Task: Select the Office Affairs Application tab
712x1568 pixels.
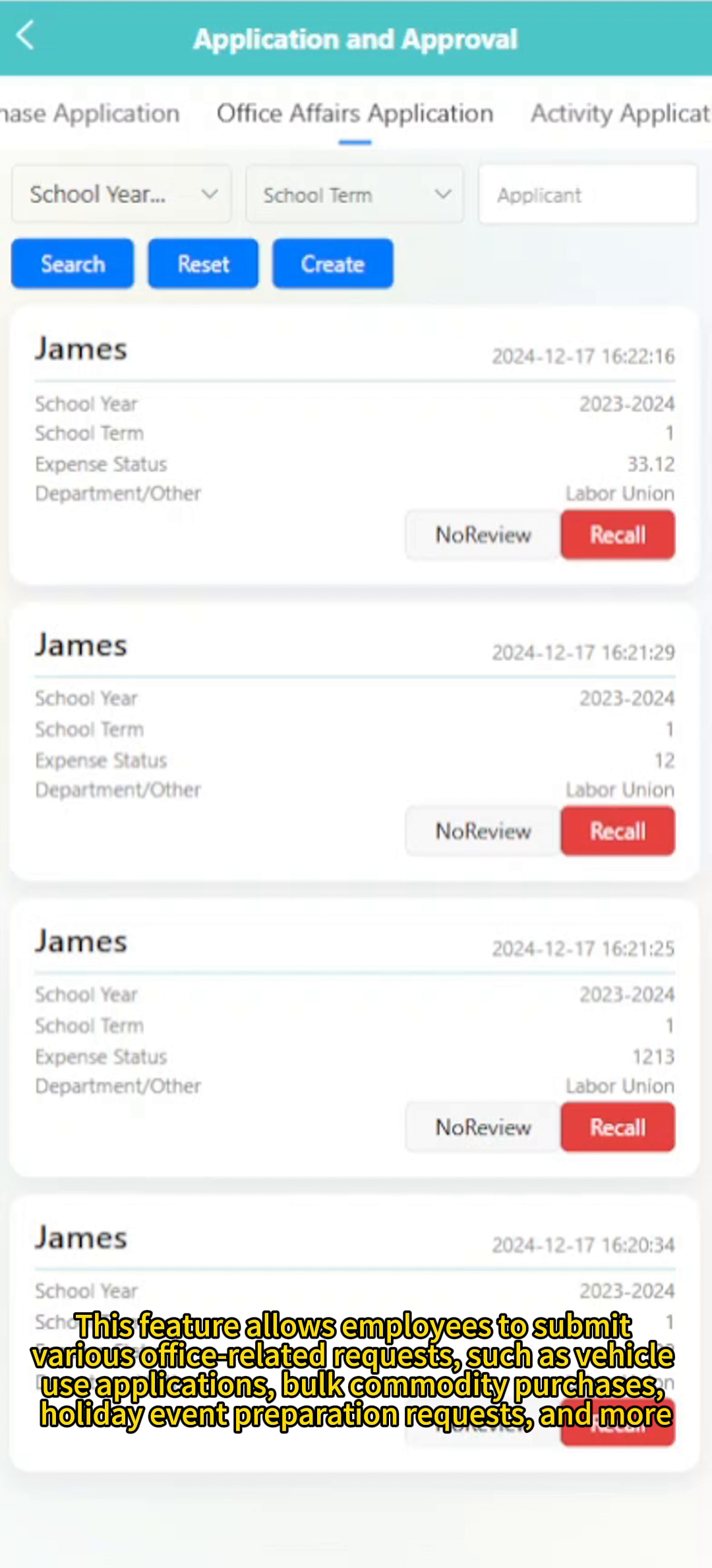Action: (355, 113)
